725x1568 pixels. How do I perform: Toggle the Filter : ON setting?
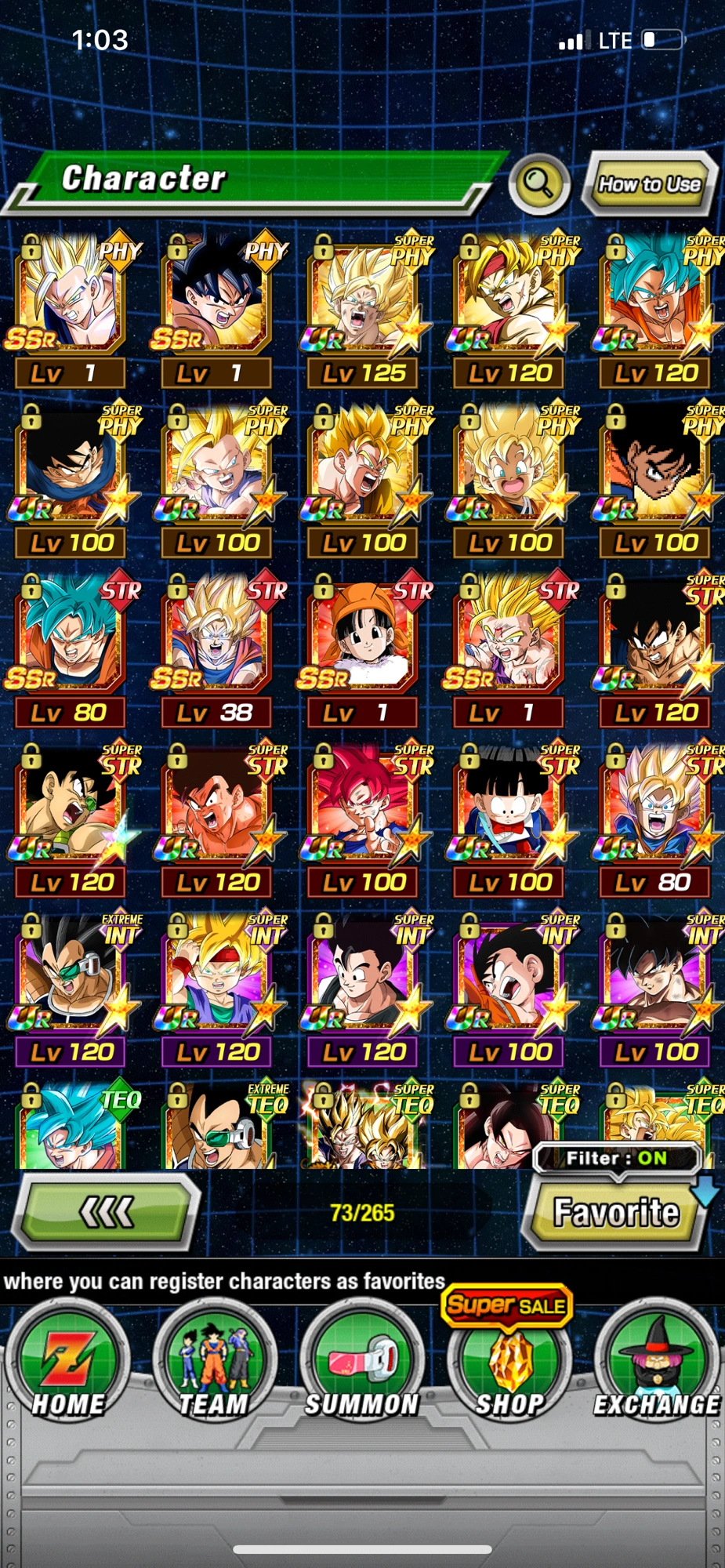pyautogui.click(x=615, y=1158)
